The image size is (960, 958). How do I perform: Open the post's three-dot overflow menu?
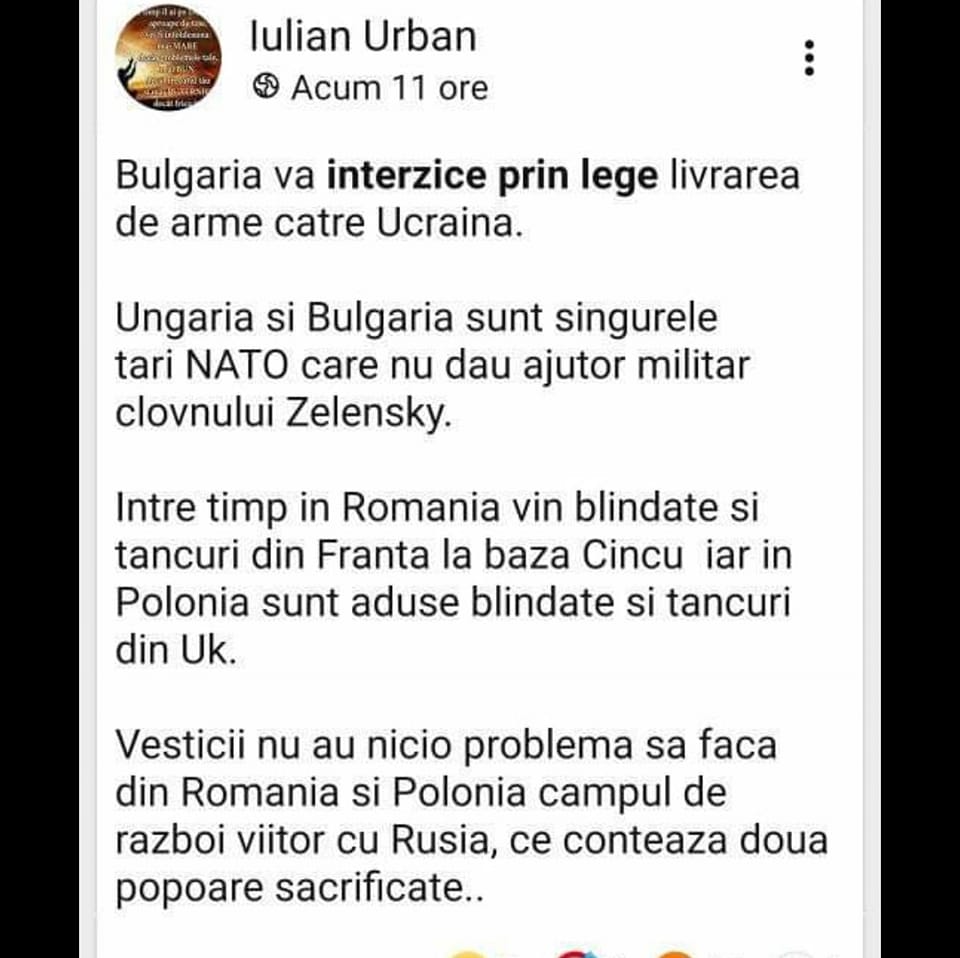(x=809, y=58)
